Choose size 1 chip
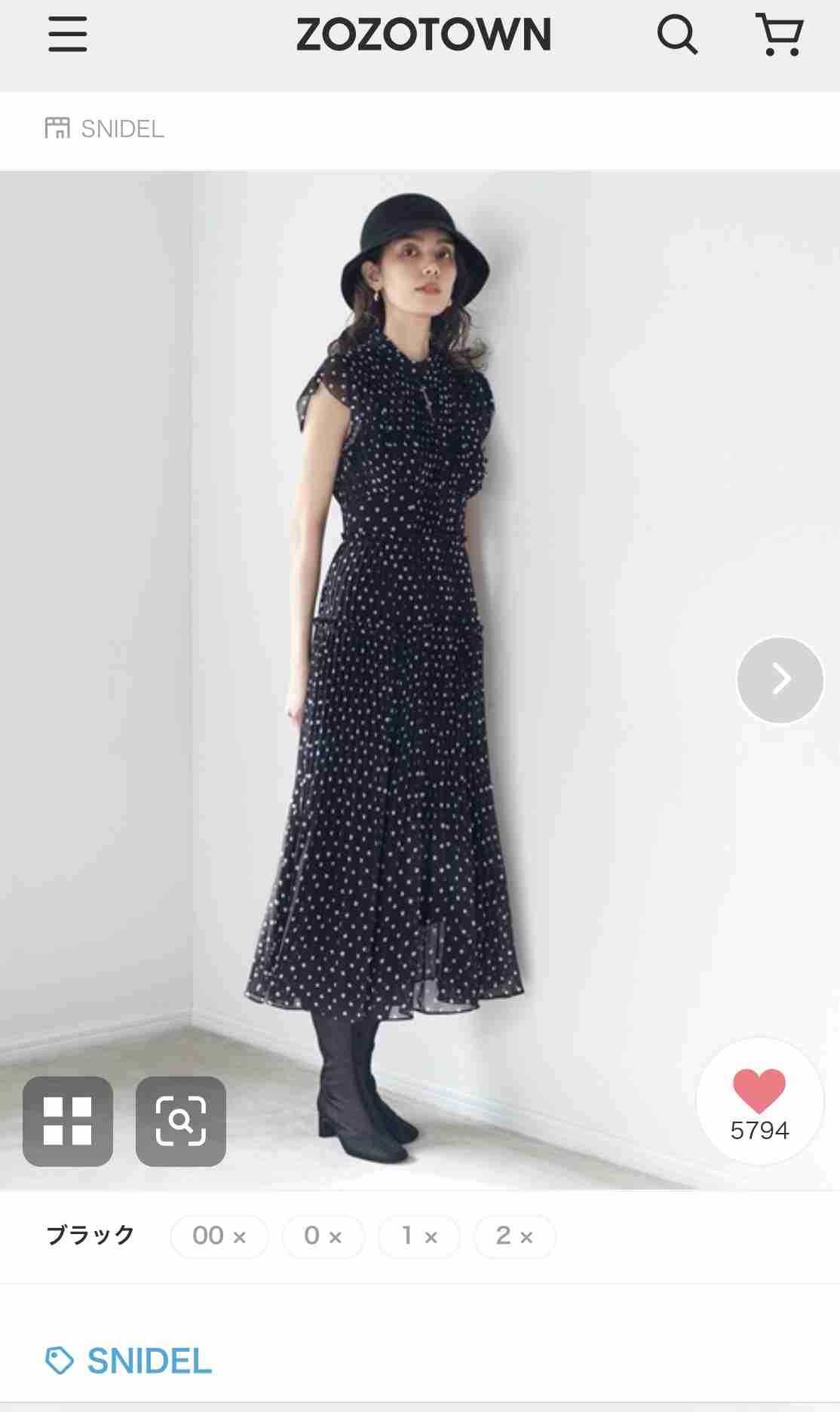 pyautogui.click(x=419, y=1236)
